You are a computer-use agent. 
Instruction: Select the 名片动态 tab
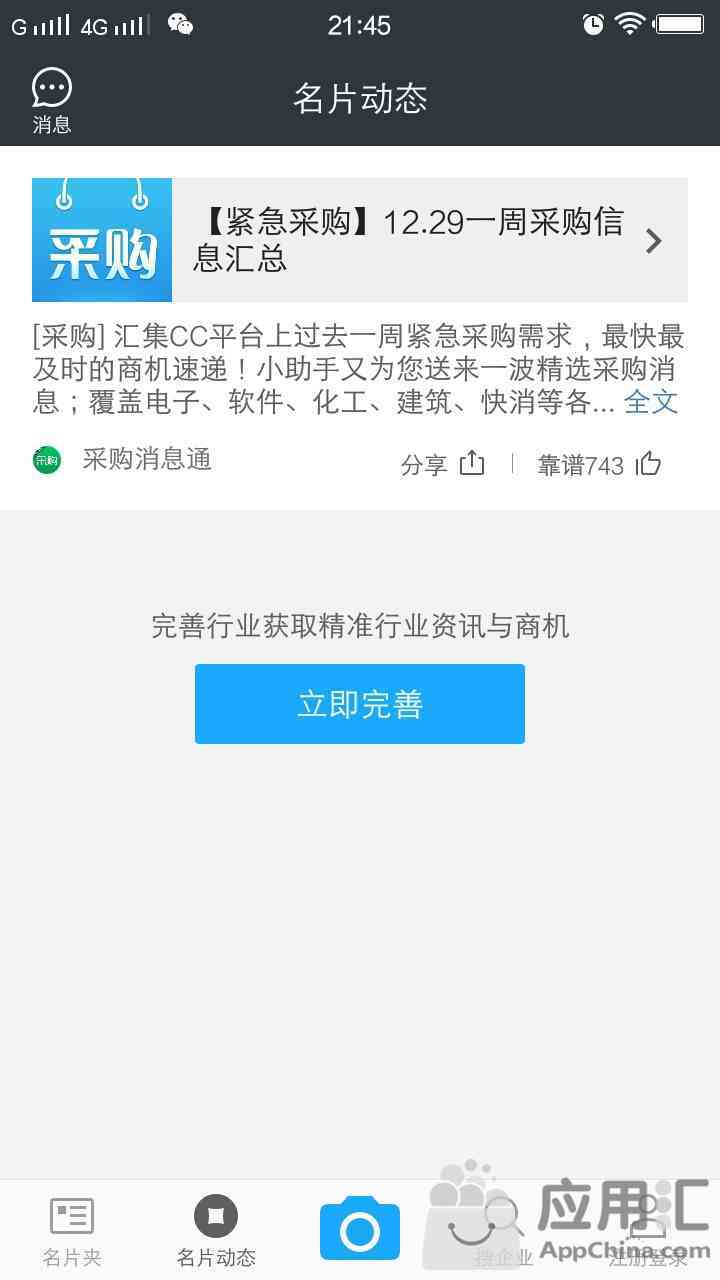click(x=216, y=1231)
